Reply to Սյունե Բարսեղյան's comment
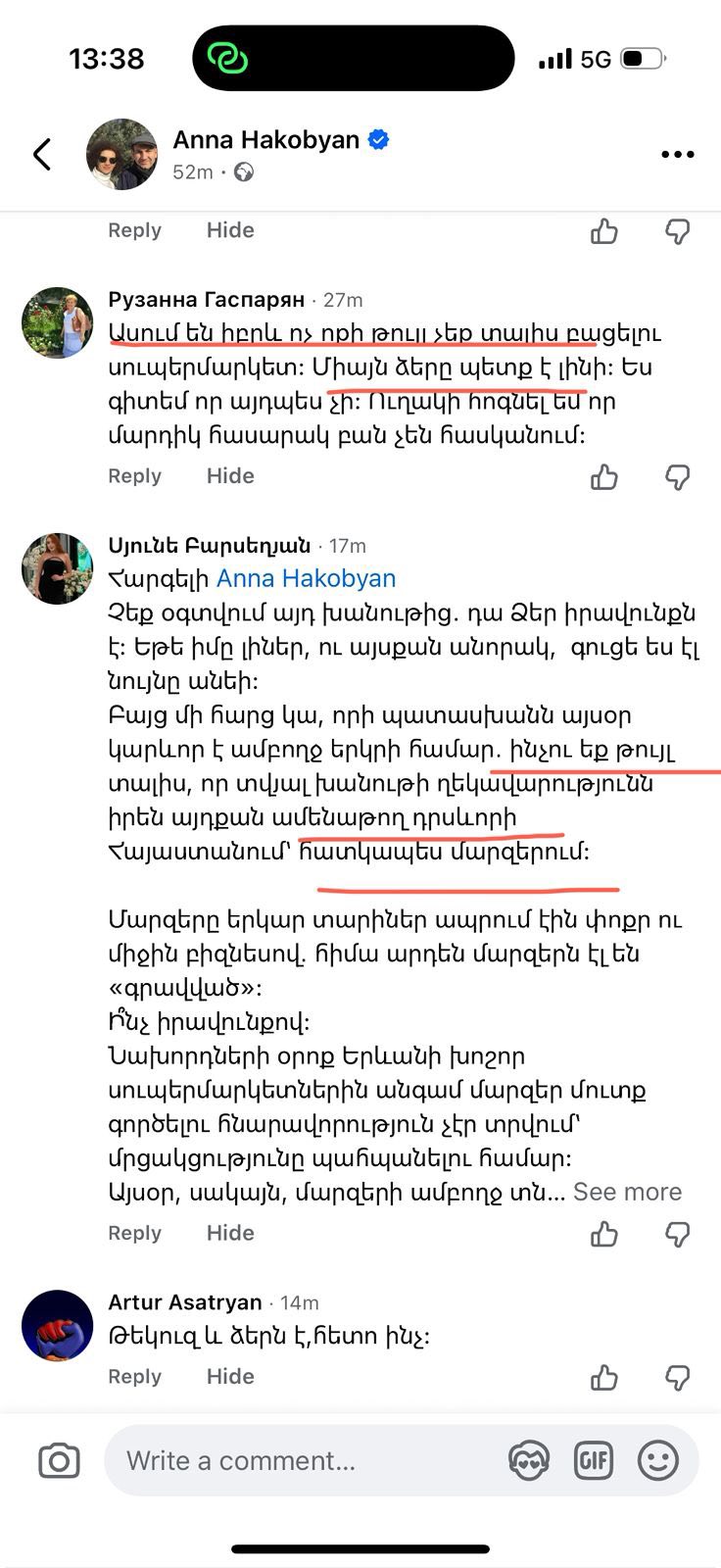721x1568 pixels. click(134, 1233)
